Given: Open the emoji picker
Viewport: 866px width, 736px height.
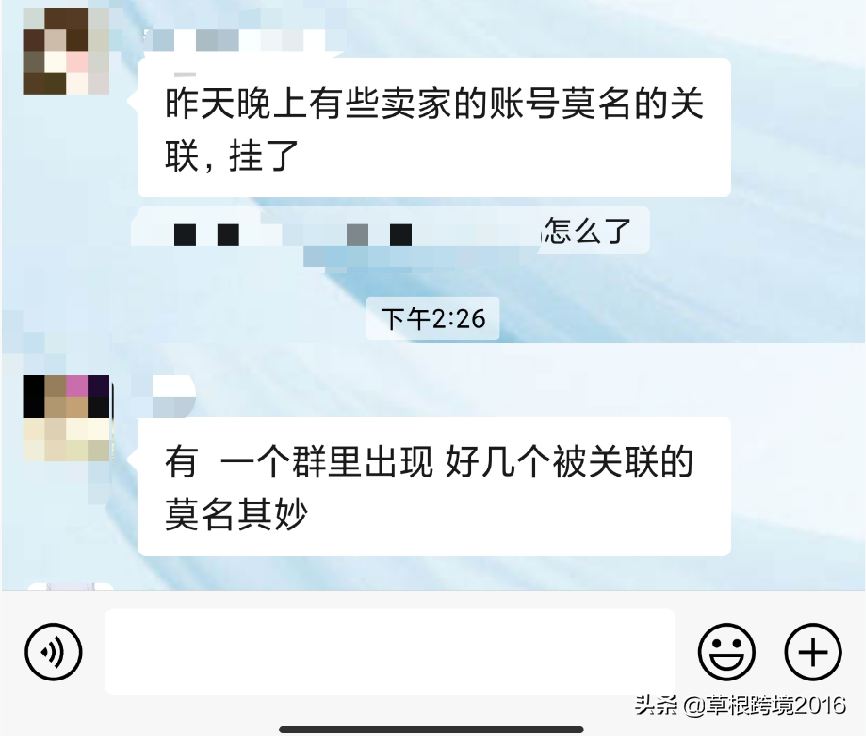Looking at the screenshot, I should pyautogui.click(x=727, y=652).
